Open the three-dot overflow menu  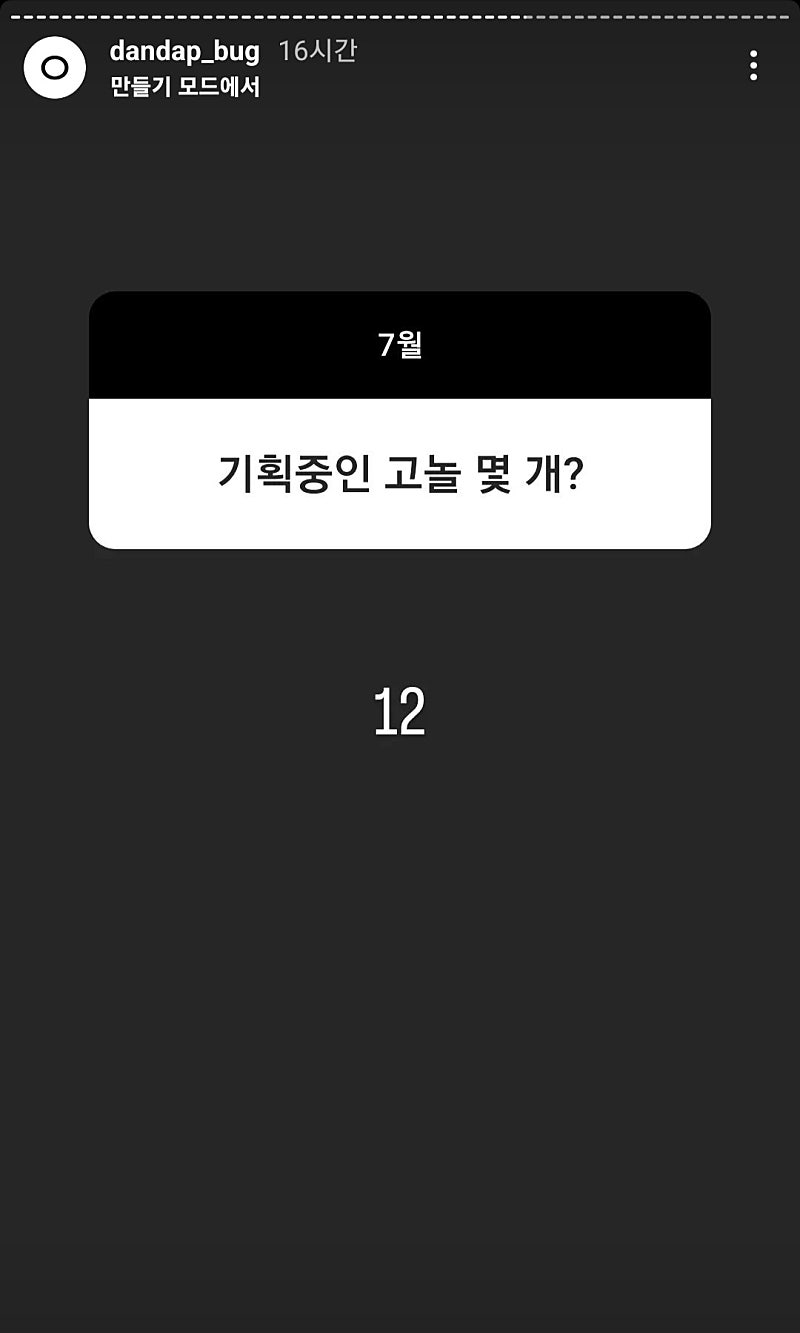[753, 66]
